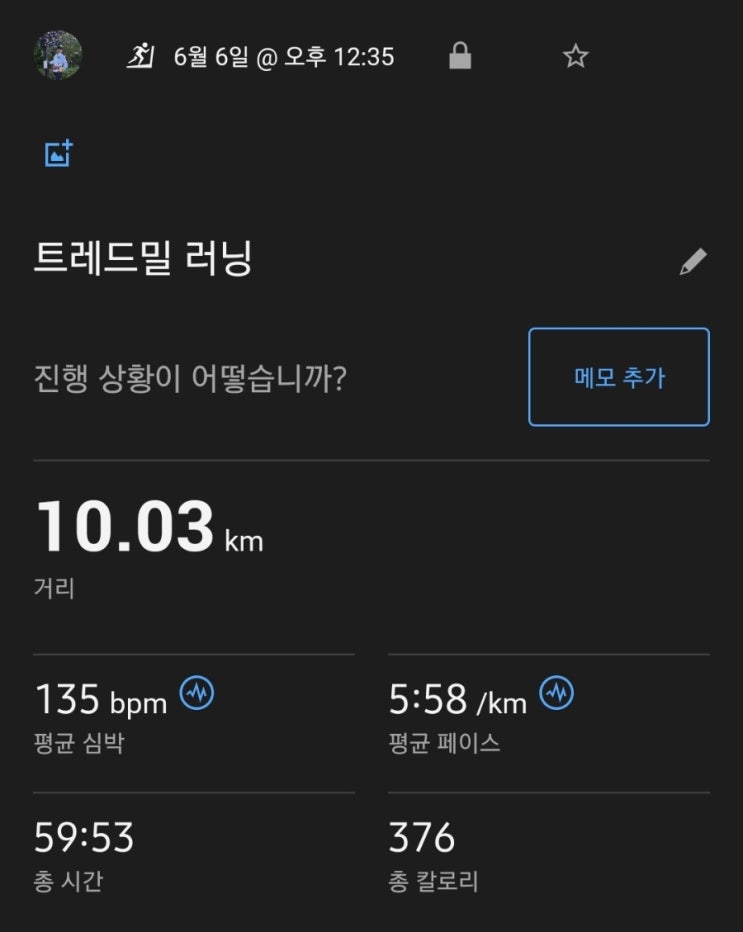Open heart rate chart icon beside 135 bpm

point(196,693)
